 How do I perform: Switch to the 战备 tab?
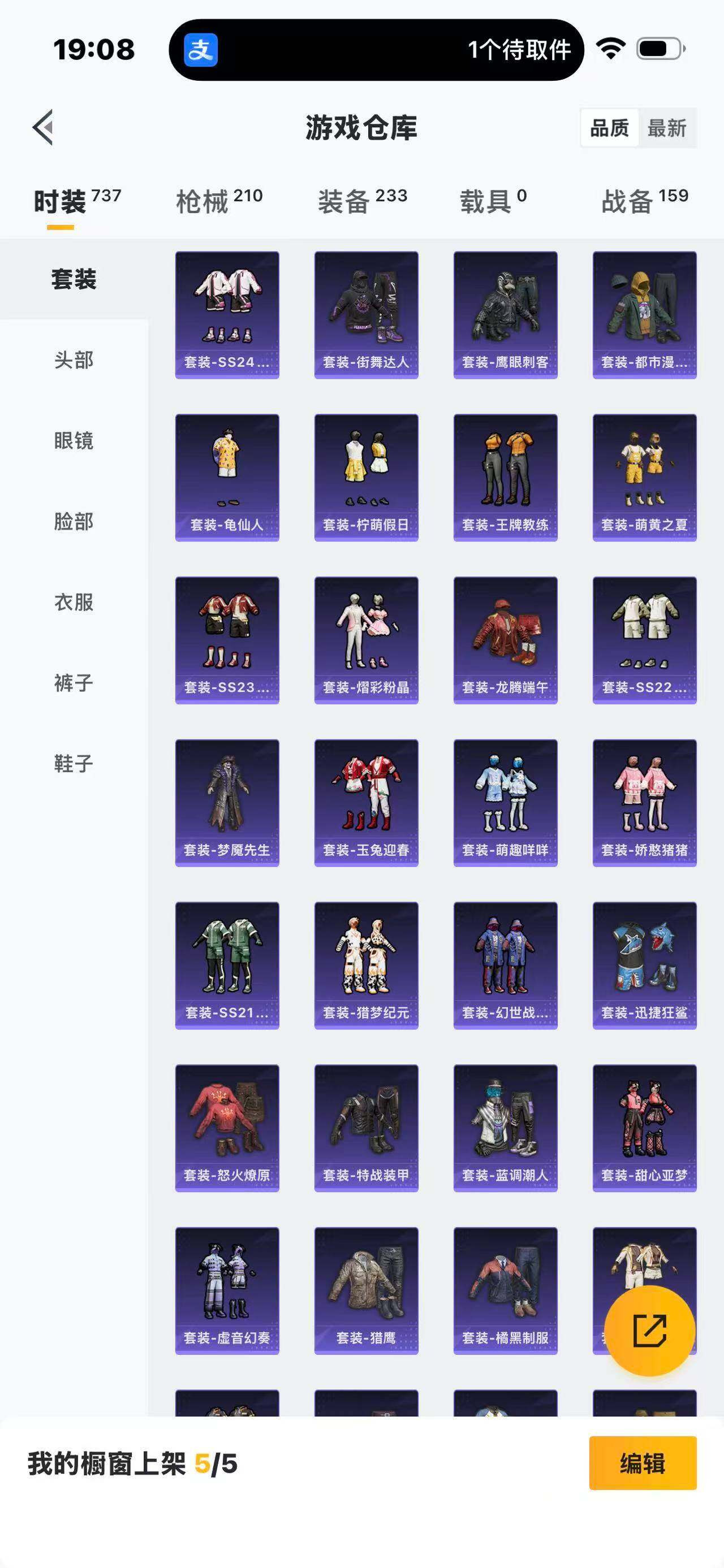coord(645,201)
